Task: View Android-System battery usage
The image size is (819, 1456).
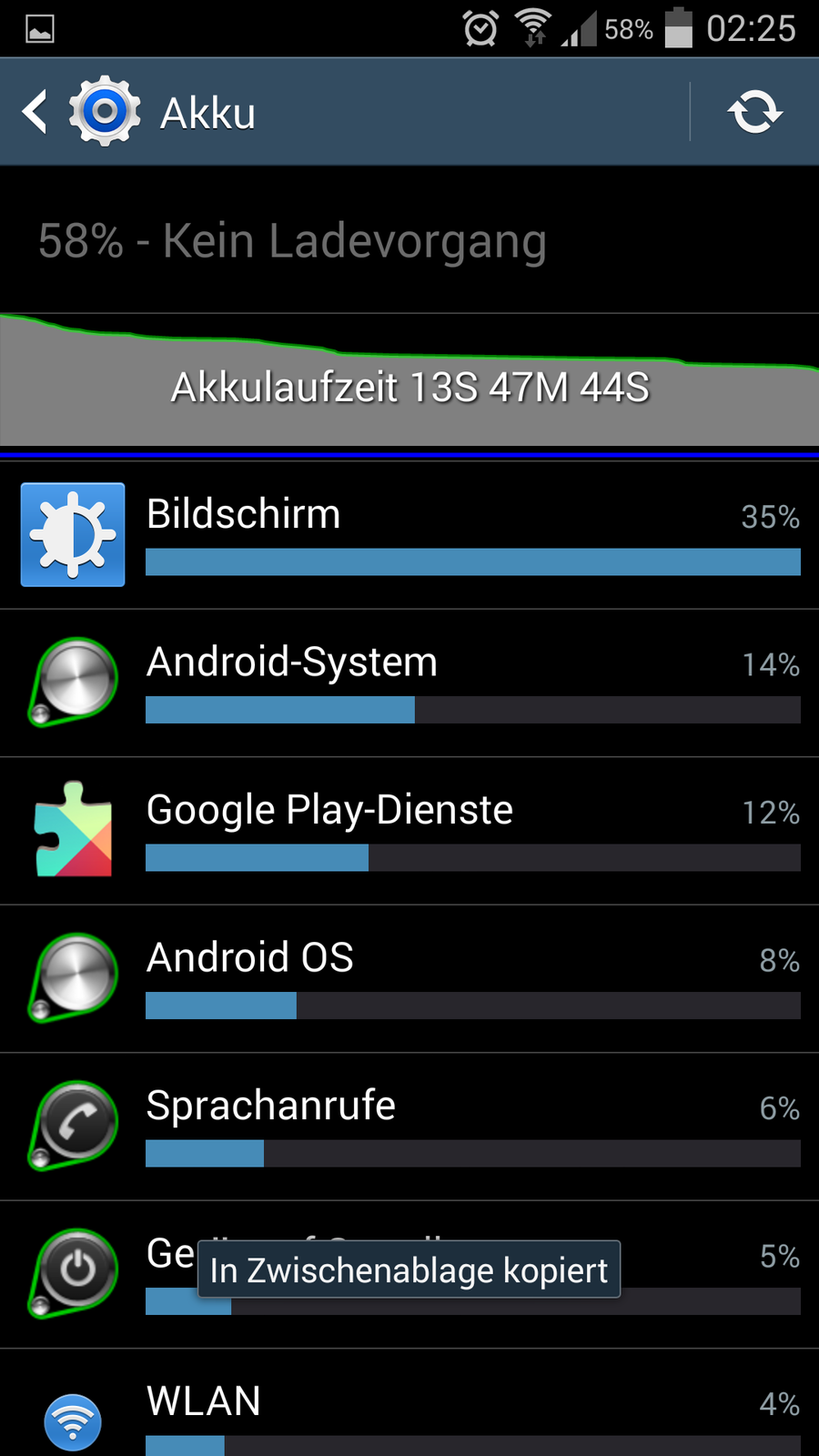Action: pos(409,682)
